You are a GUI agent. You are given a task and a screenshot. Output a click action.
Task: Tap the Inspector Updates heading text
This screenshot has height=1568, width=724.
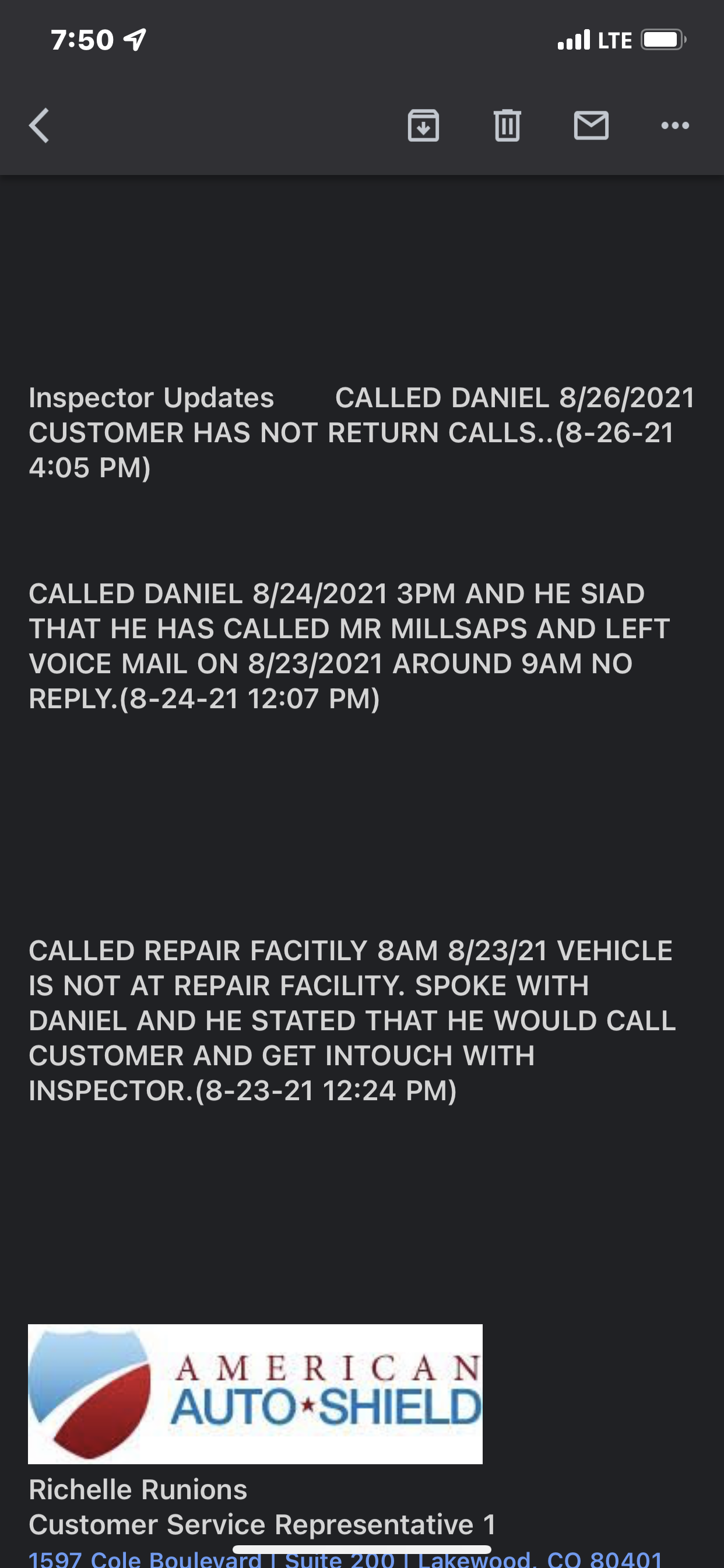(151, 397)
